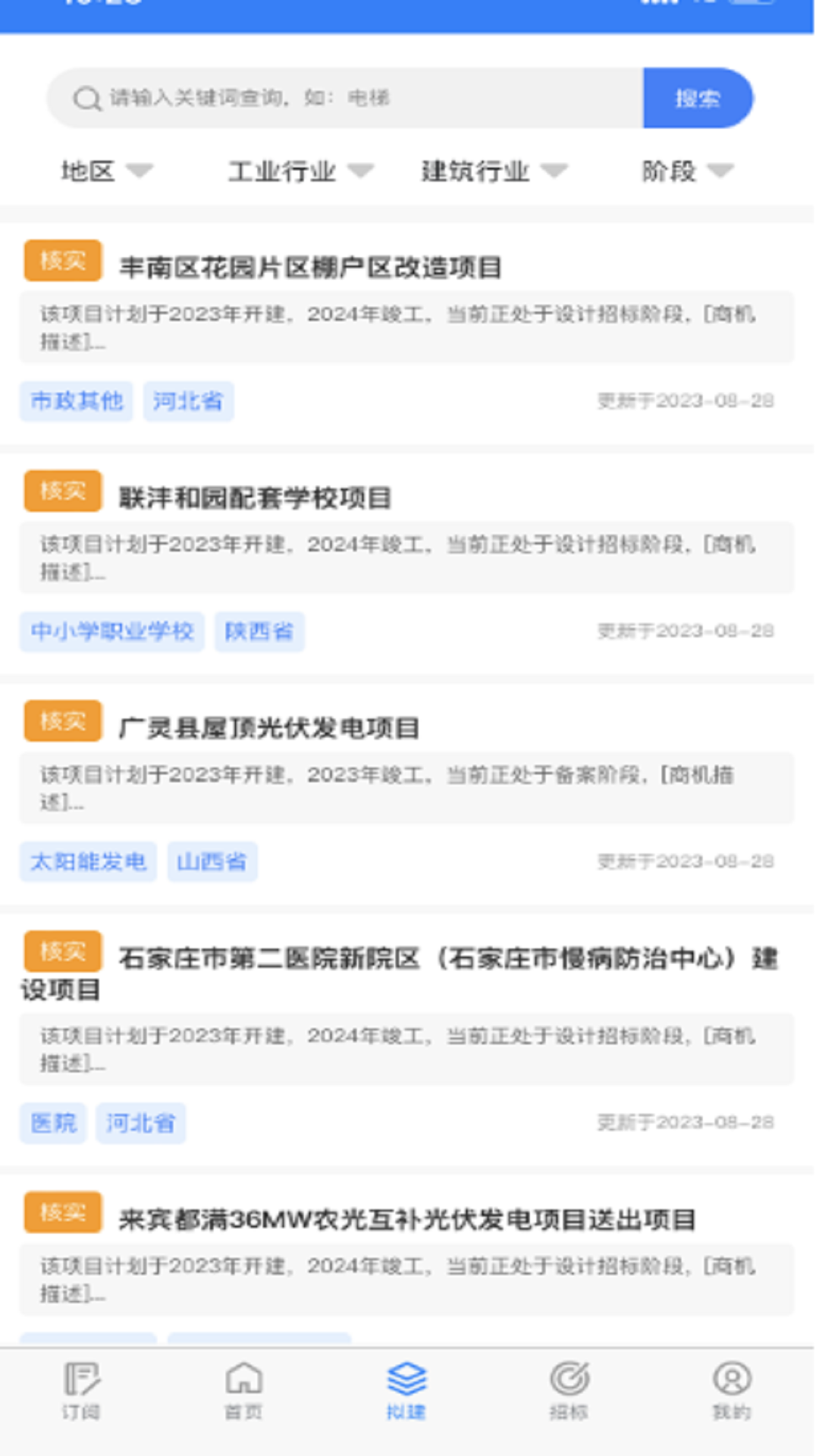Tap the 核实 badge on the first project
Viewport: 819px width, 1456px height.
coord(61,261)
